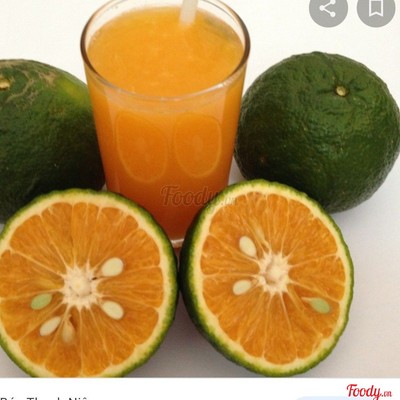This screenshot has height=400, width=400.
Task: Share this image
Action: [x=328, y=8]
